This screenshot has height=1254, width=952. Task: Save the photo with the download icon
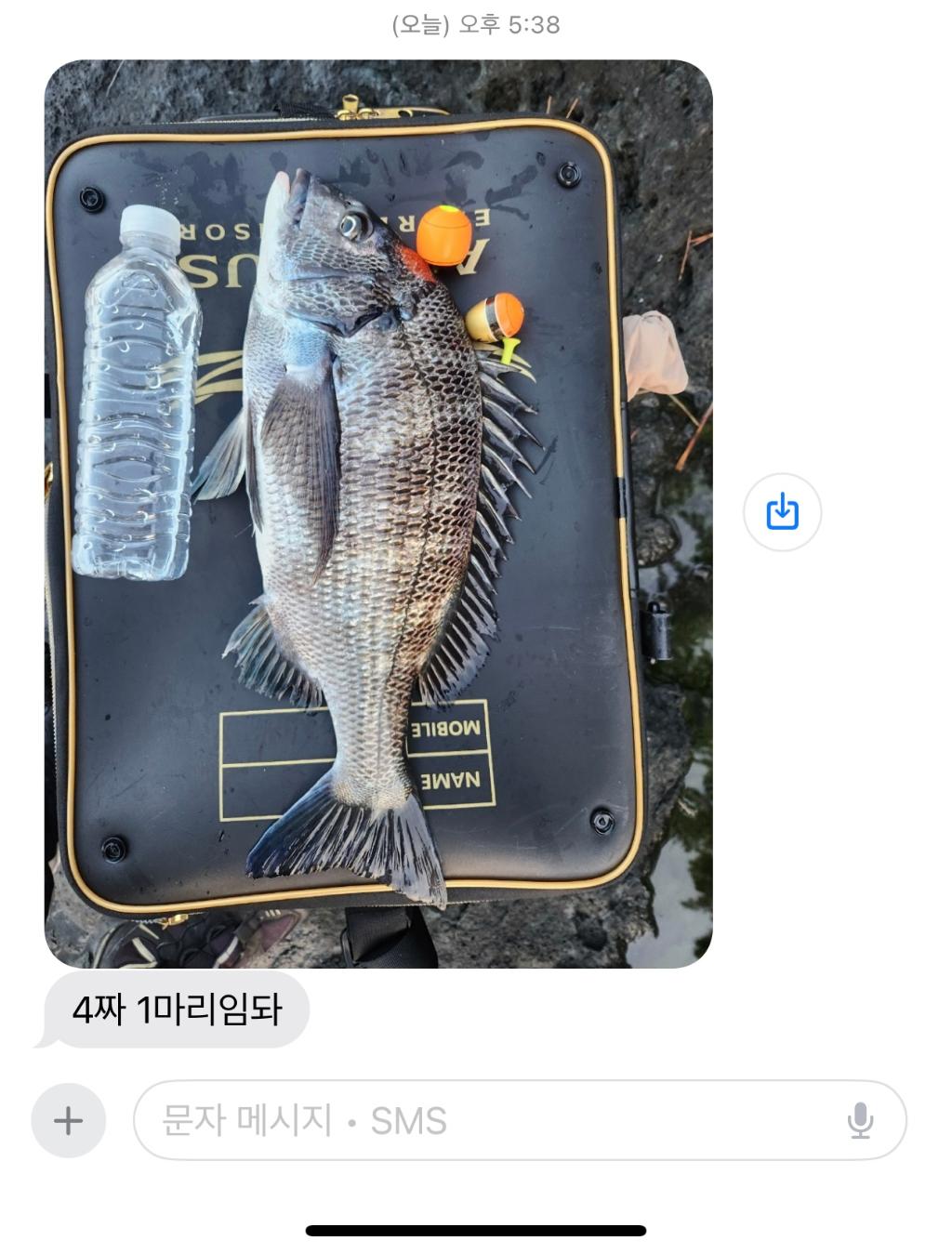782,512
